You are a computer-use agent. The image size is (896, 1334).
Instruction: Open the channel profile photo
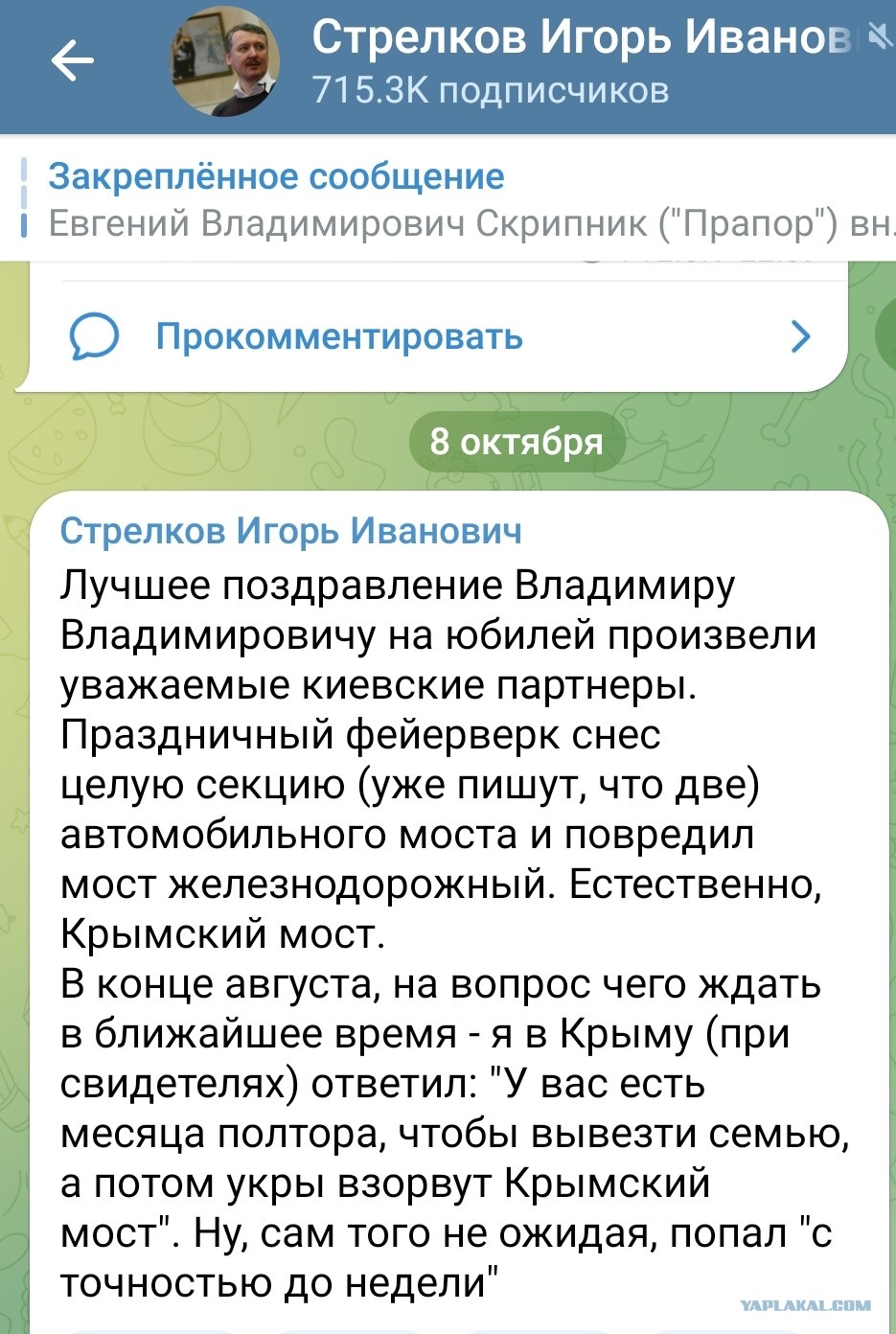(226, 63)
